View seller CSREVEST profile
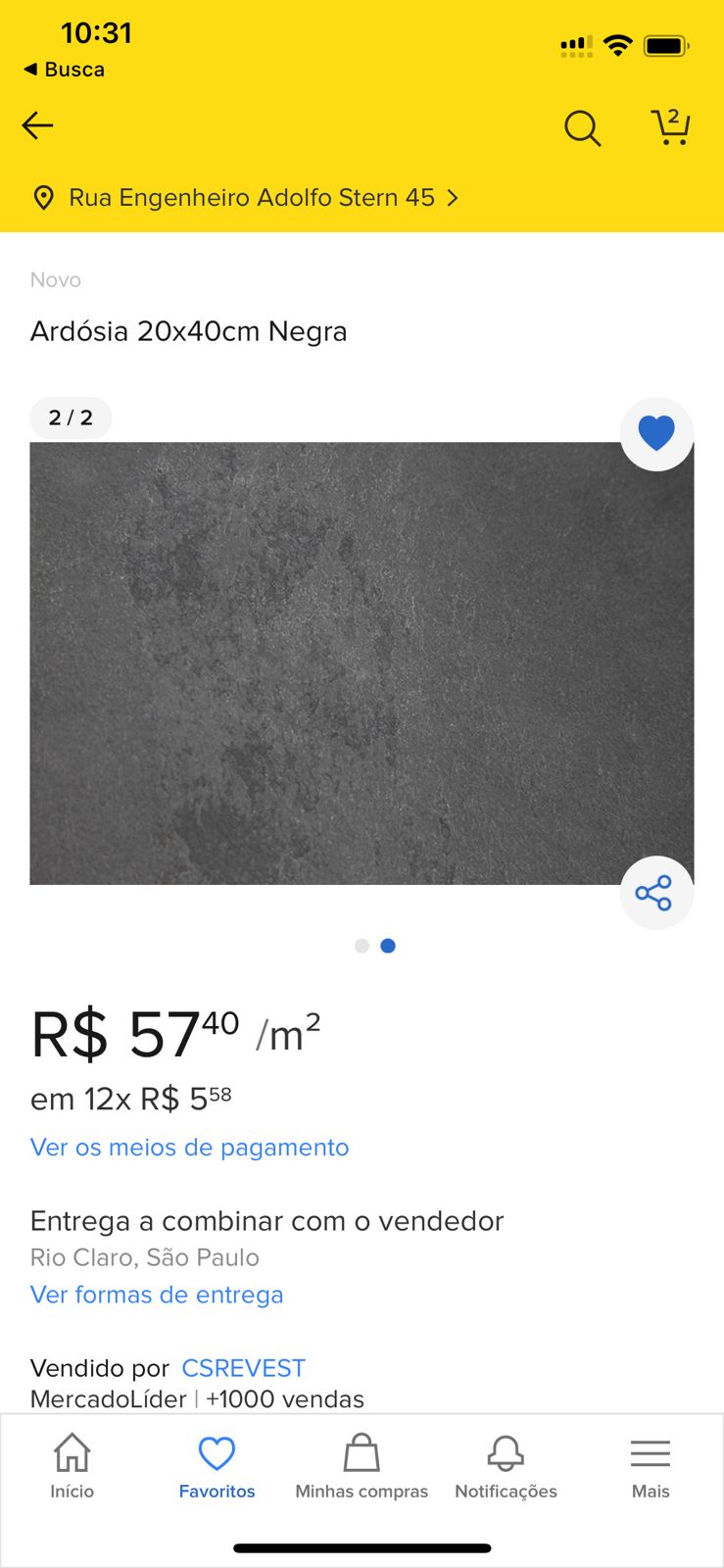The height and width of the screenshot is (1568, 724). coord(243,1368)
